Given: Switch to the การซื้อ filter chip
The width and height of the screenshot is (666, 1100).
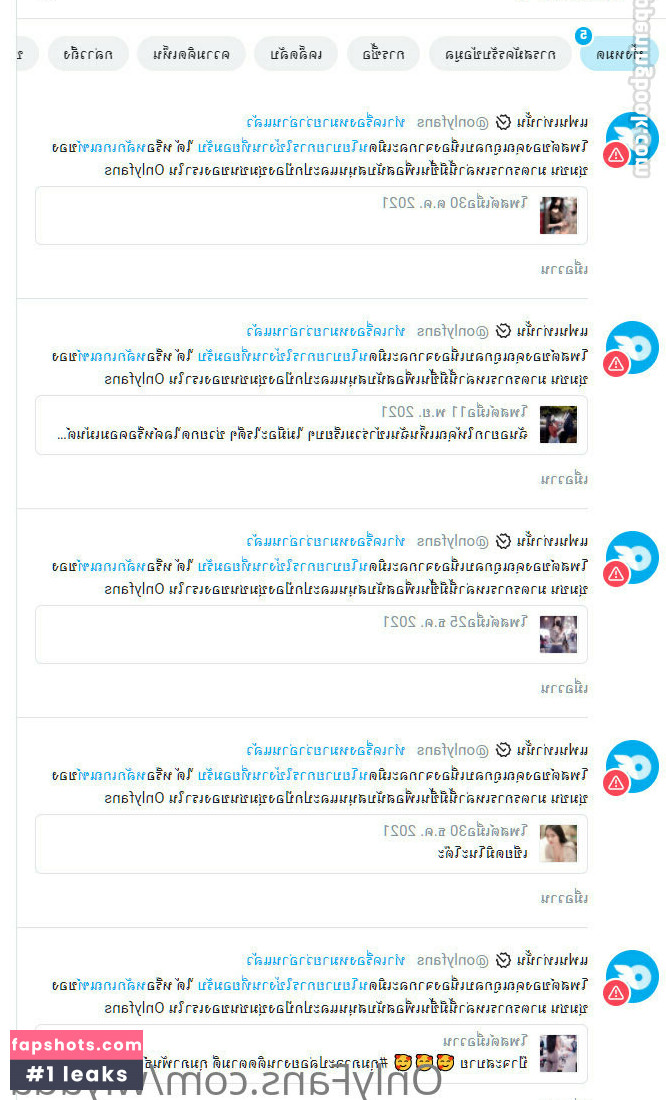Looking at the screenshot, I should coord(384,54).
